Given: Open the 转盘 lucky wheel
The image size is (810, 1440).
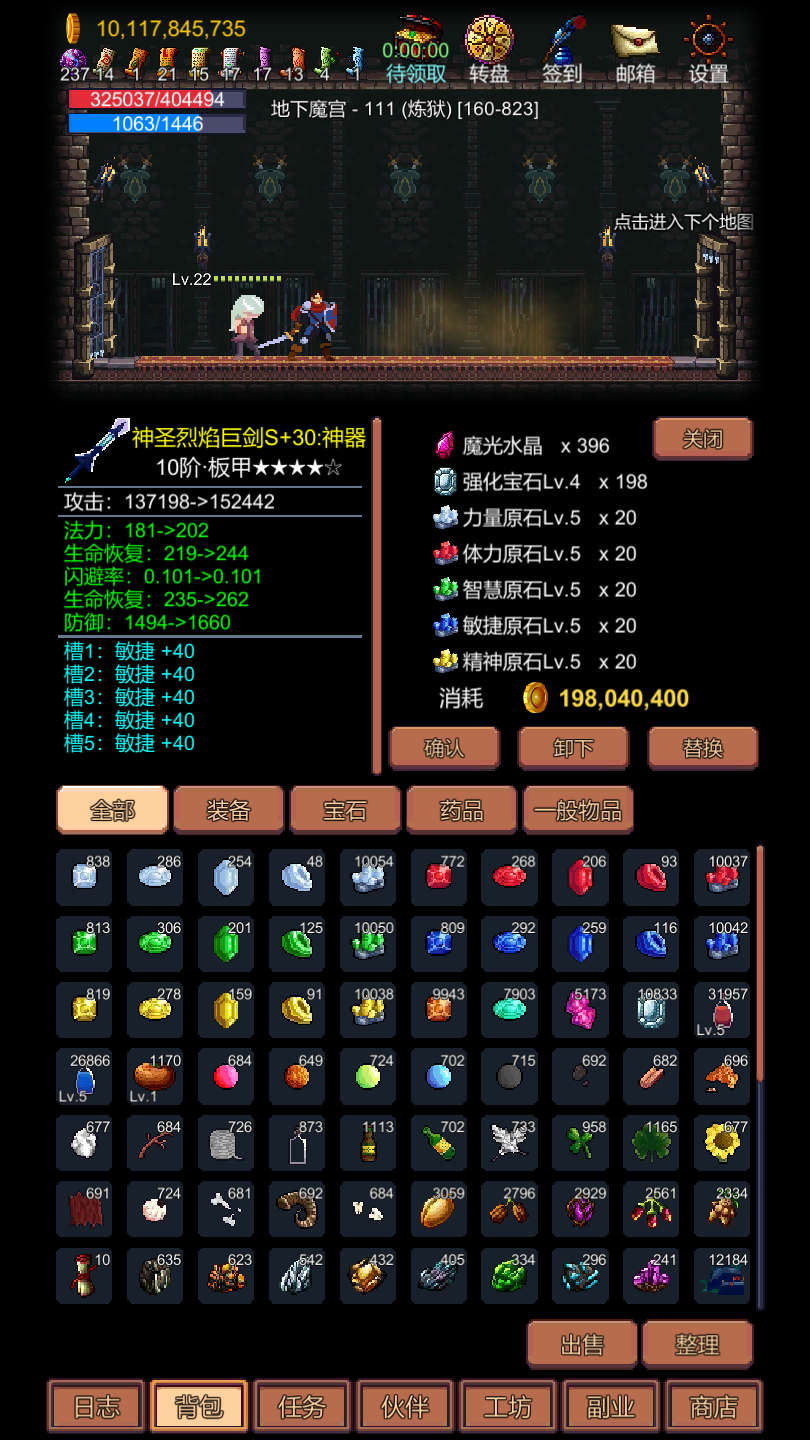Looking at the screenshot, I should 489,50.
